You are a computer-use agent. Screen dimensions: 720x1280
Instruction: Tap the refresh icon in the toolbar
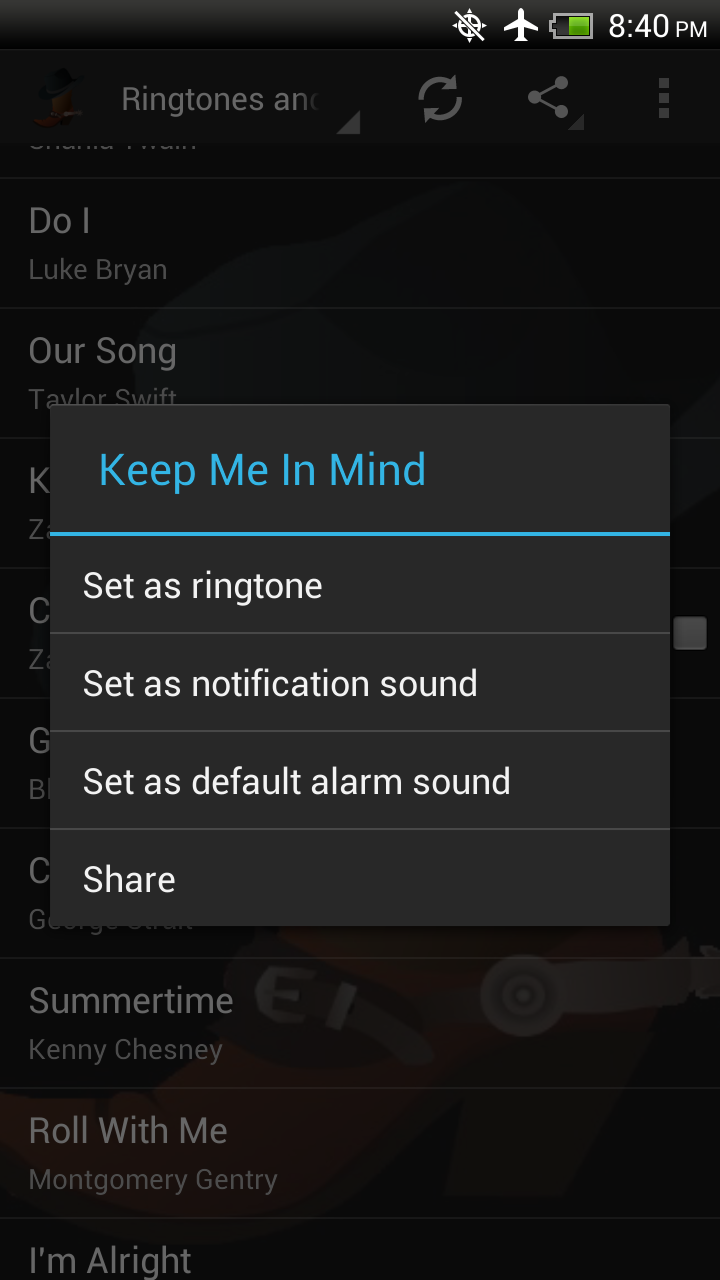click(x=440, y=98)
